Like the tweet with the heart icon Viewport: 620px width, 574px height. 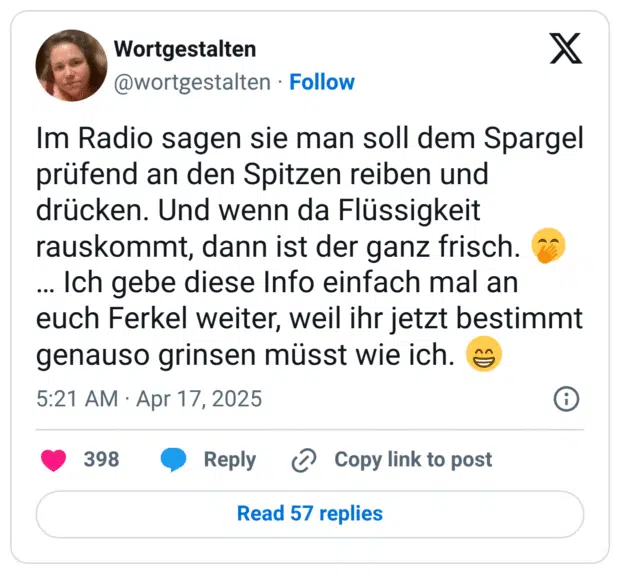click(54, 459)
